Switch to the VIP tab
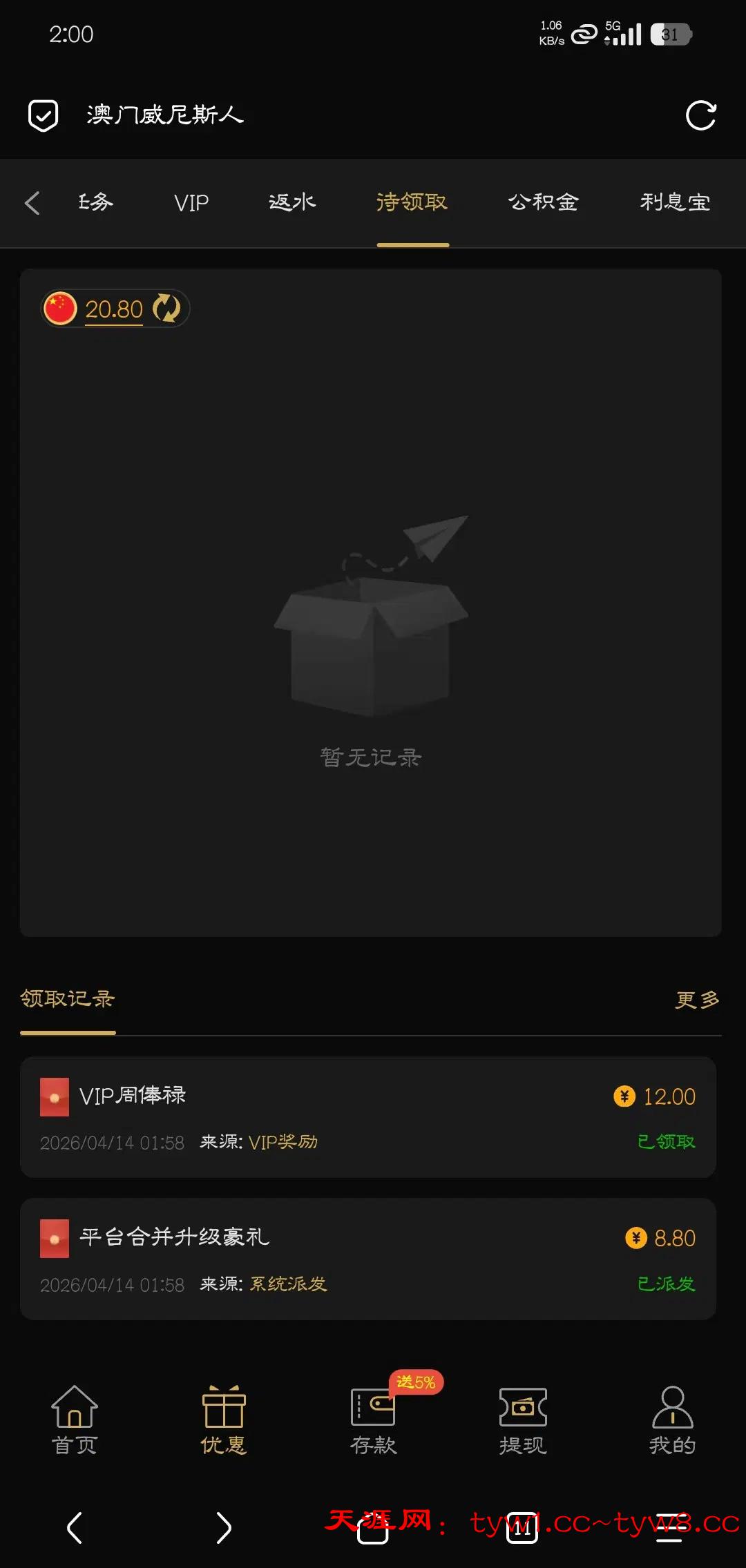The width and height of the screenshot is (746, 1568). [x=191, y=202]
